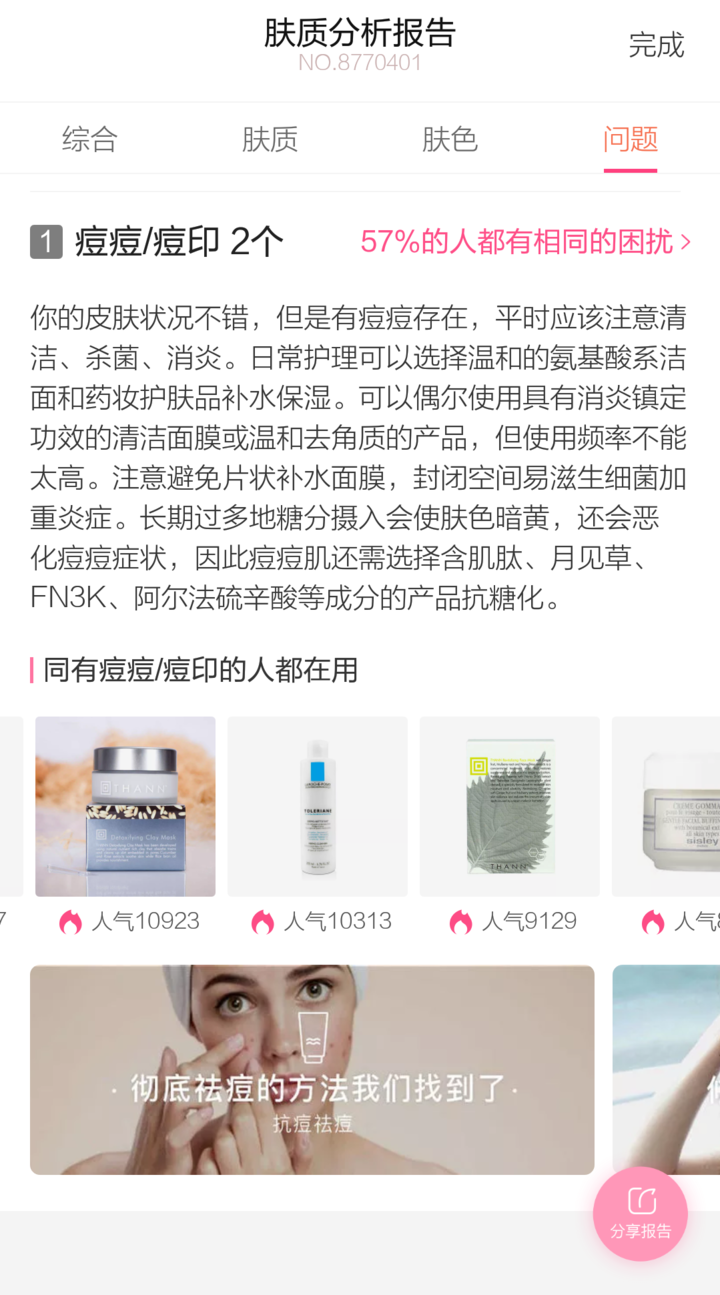Switch to the 肤色 tab

(x=450, y=139)
